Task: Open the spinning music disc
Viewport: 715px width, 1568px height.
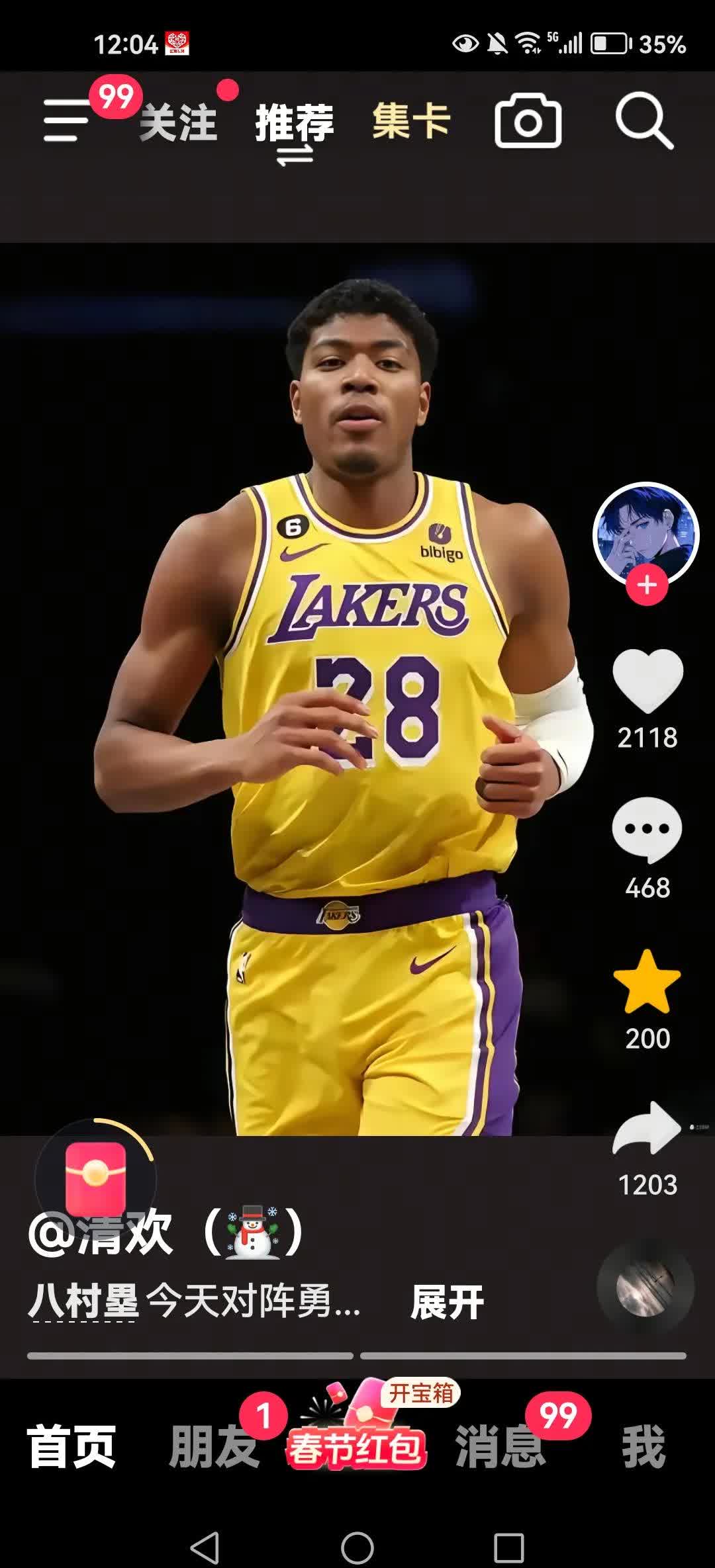Action: point(645,1287)
